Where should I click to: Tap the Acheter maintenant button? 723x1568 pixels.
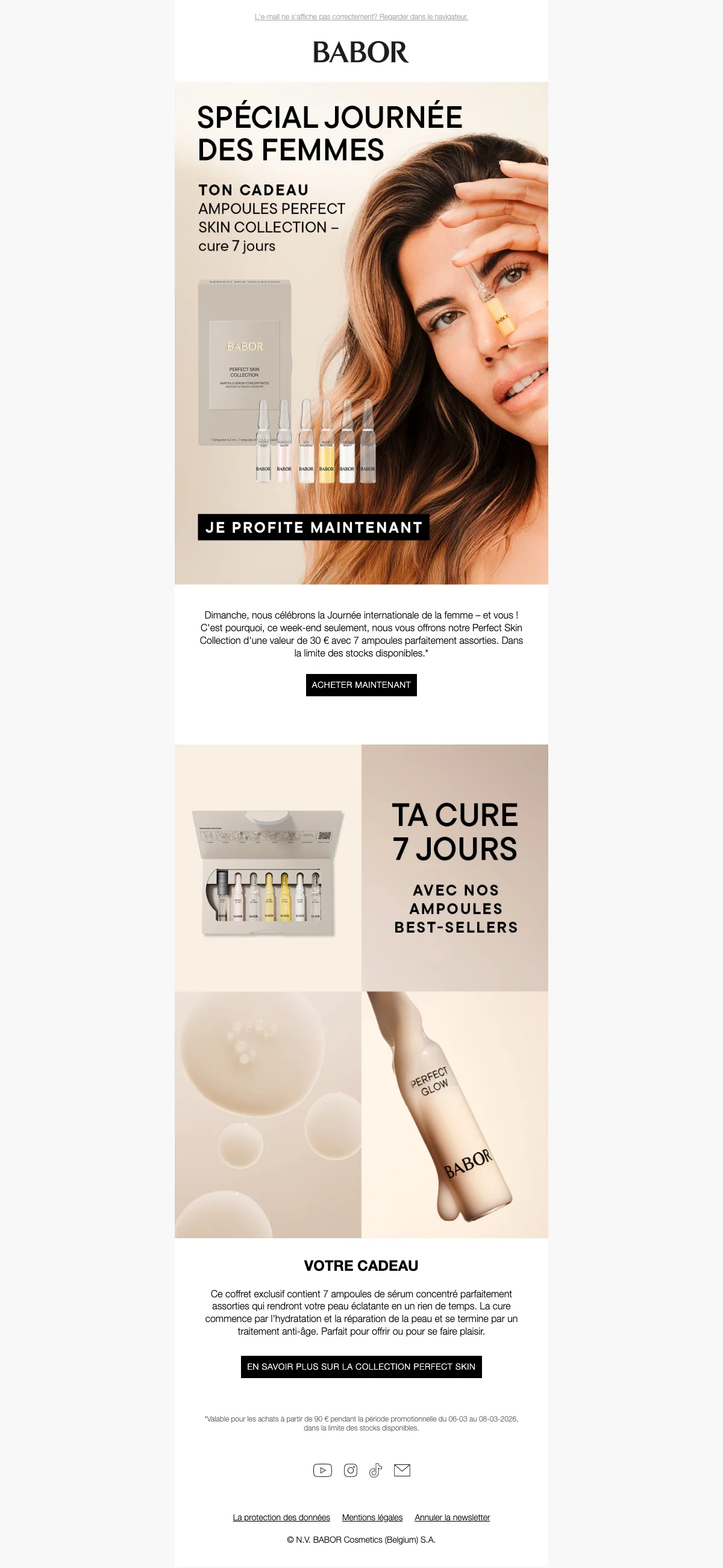click(x=361, y=685)
